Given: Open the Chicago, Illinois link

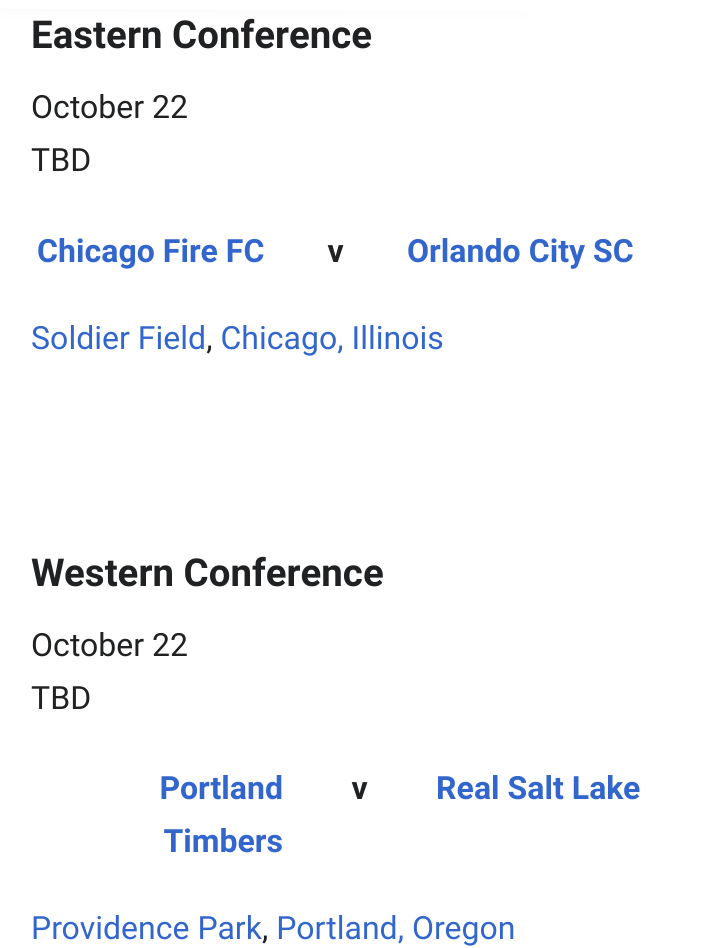Looking at the screenshot, I should [332, 338].
